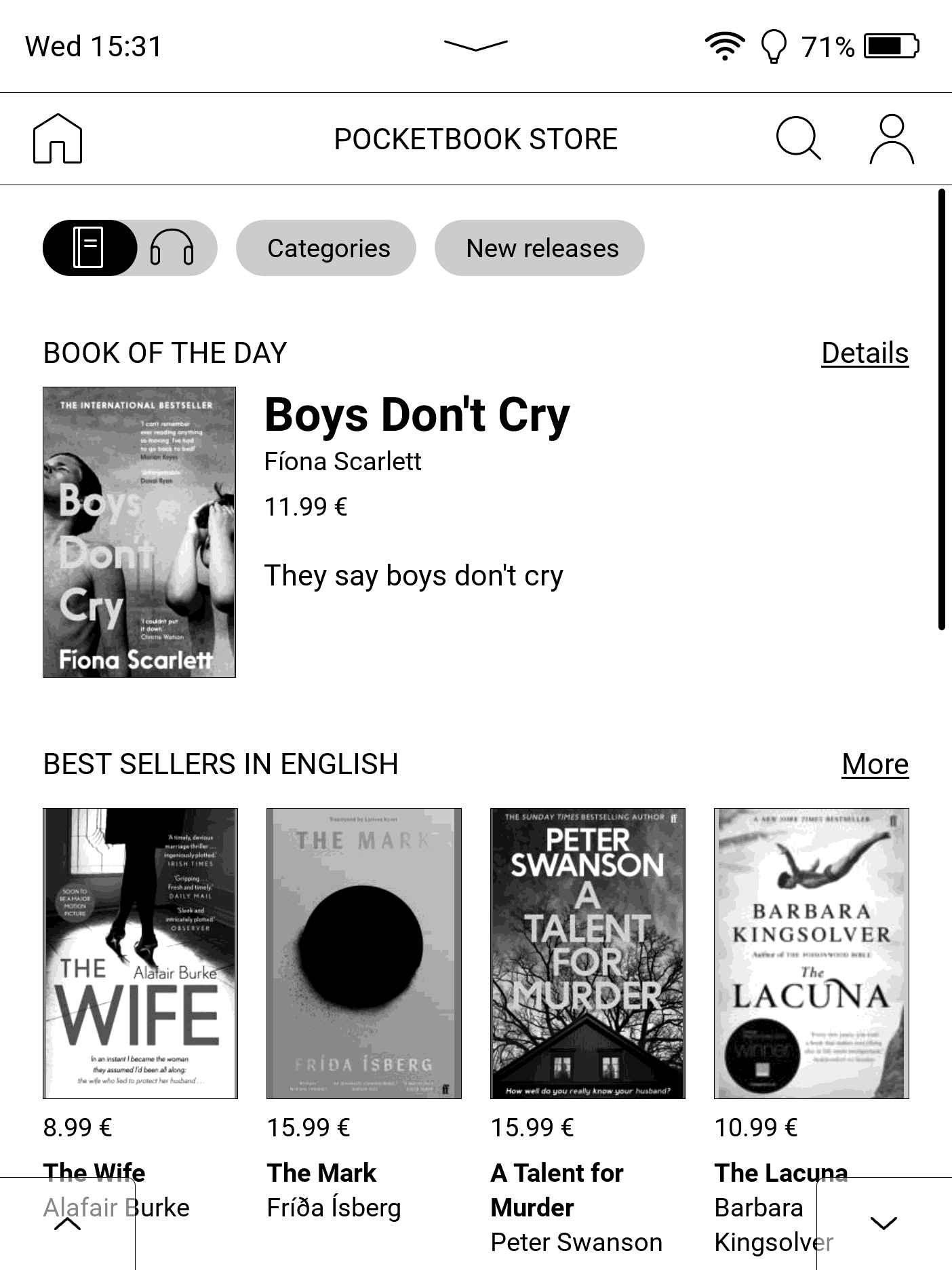This screenshot has height=1270, width=952.
Task: Go to the home screen icon
Action: [58, 139]
